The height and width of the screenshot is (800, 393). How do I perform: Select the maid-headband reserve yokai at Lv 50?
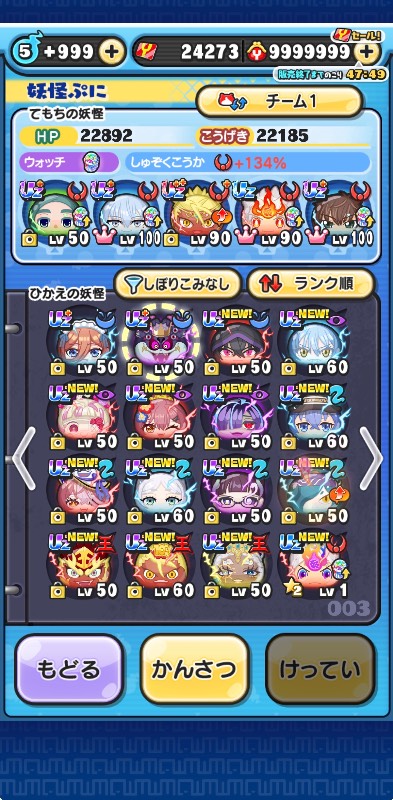pos(83,342)
